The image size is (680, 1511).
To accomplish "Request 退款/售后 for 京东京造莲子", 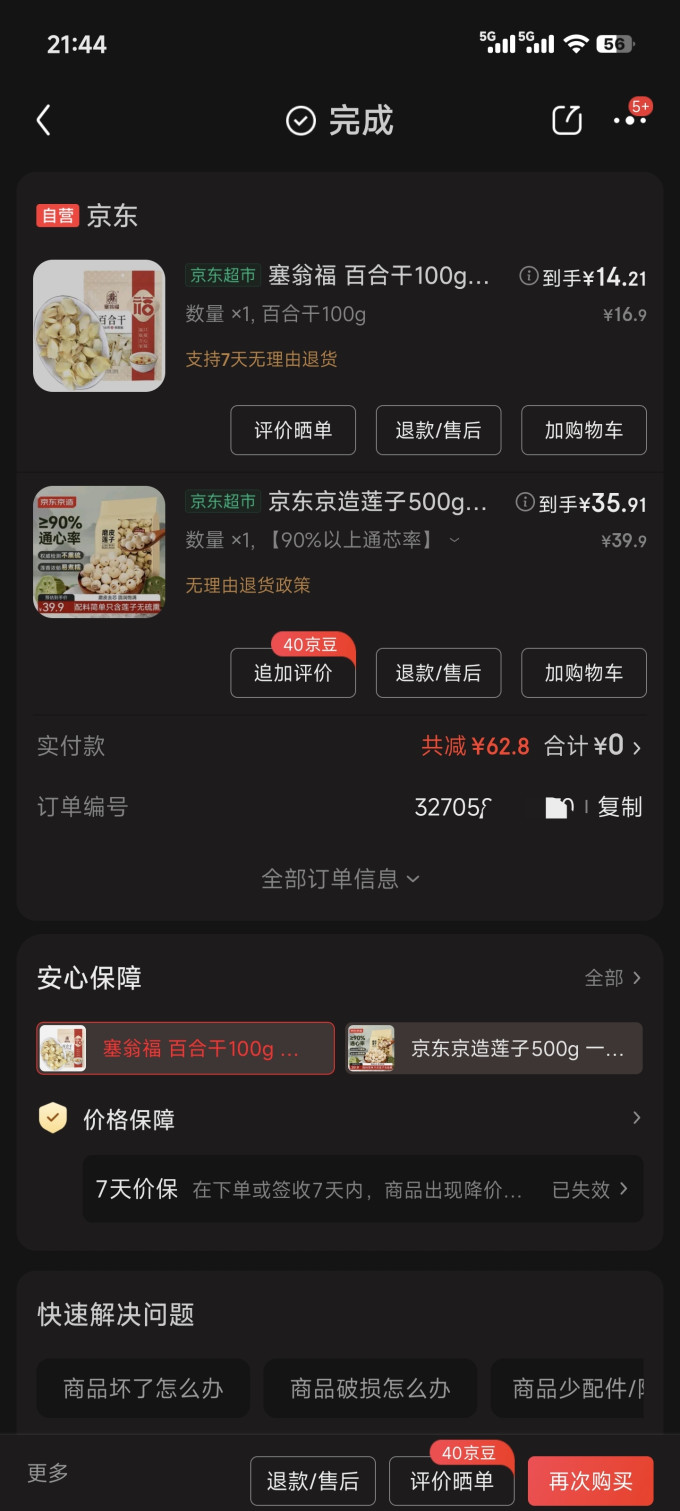I will point(438,673).
